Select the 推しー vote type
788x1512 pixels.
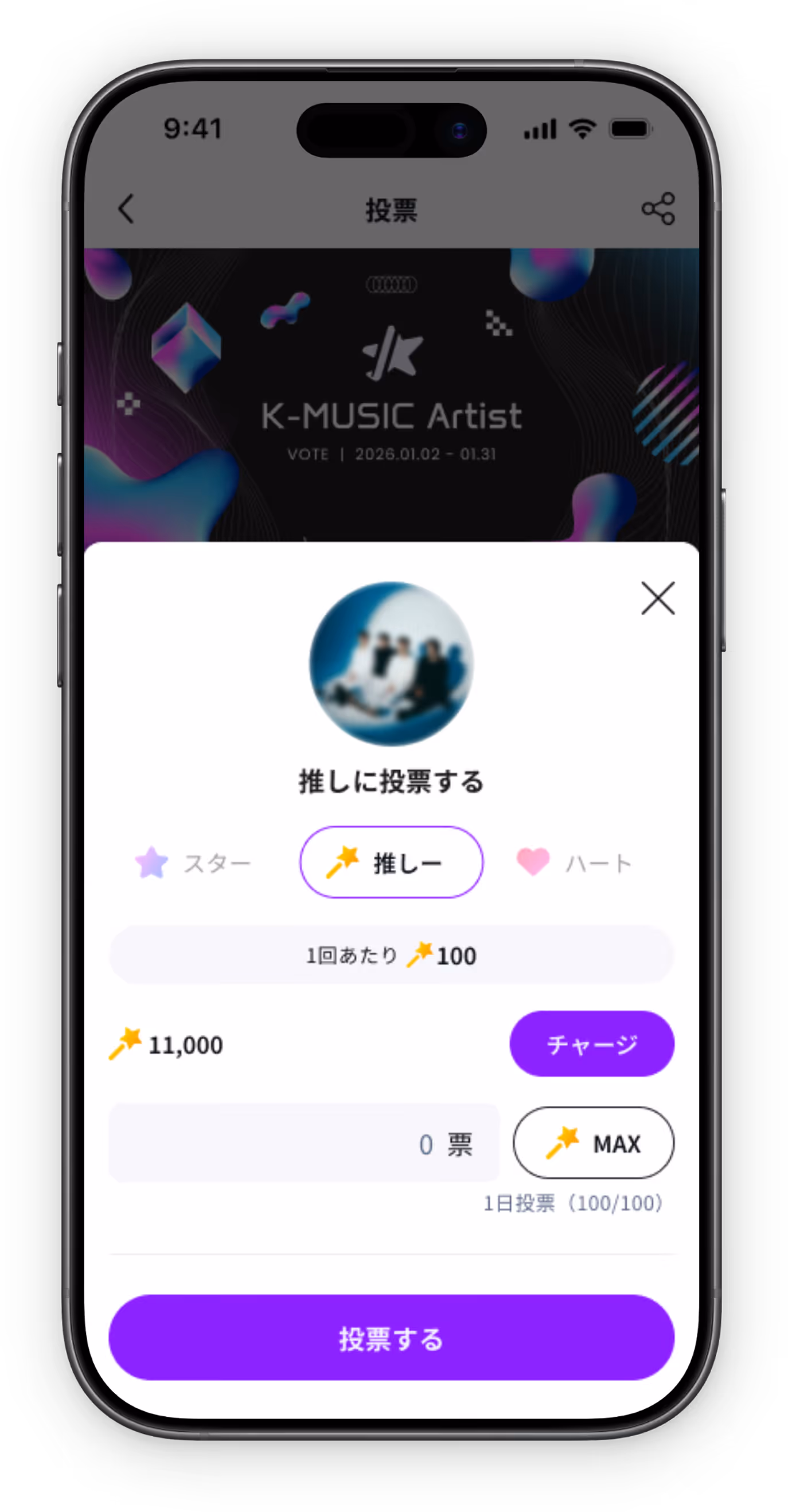(x=391, y=862)
